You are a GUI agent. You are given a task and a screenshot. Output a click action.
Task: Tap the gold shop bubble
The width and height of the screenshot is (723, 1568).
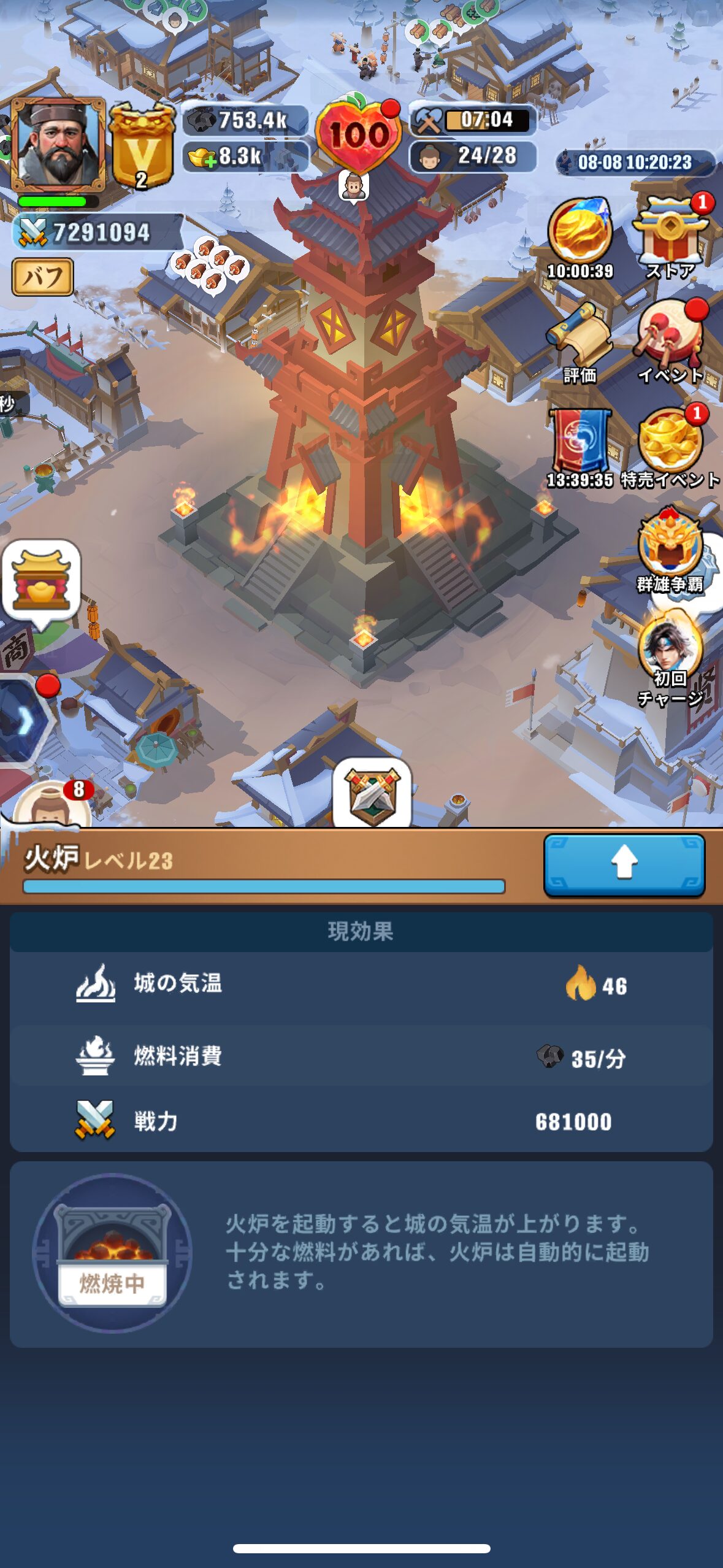coord(42,581)
